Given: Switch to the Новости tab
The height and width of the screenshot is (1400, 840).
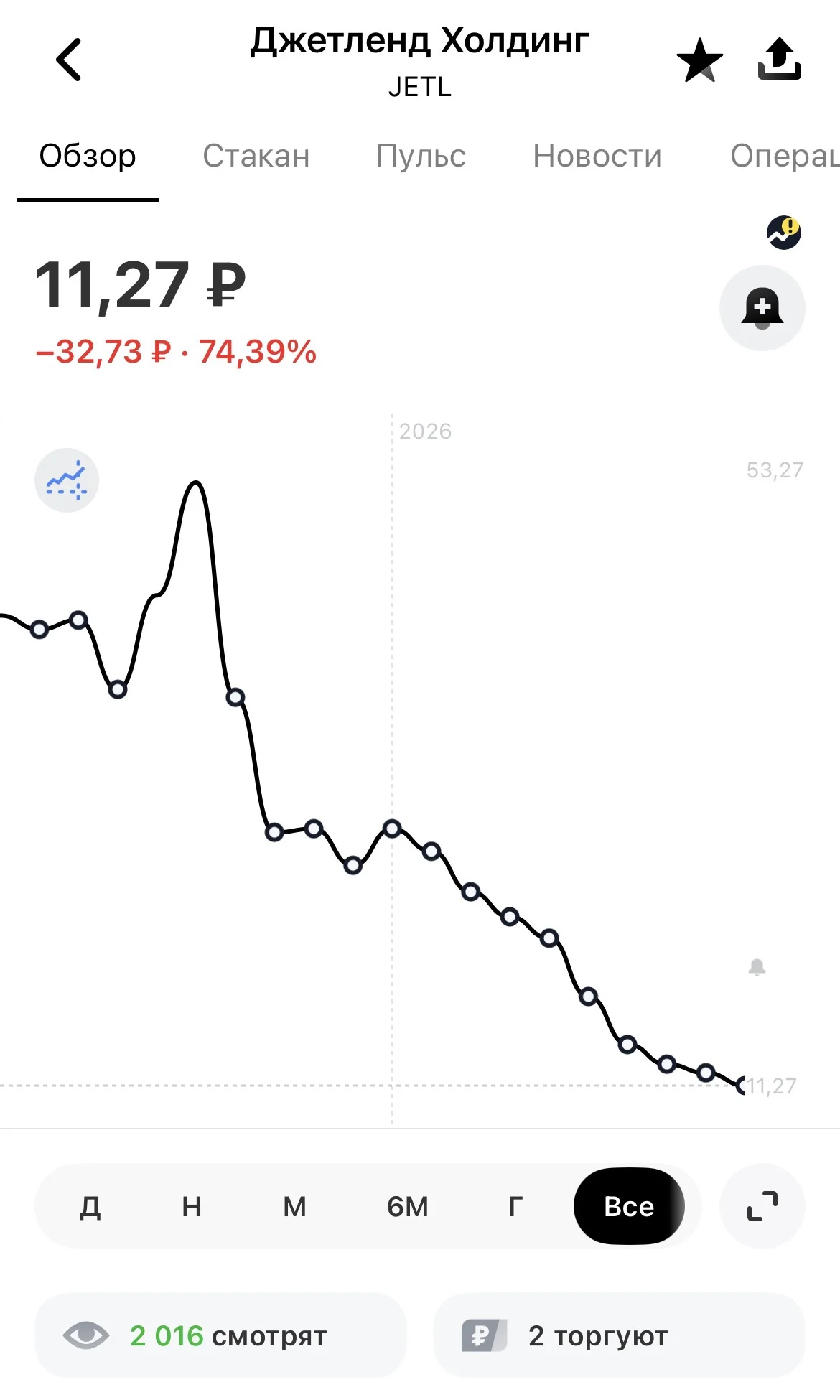Looking at the screenshot, I should point(597,156).
